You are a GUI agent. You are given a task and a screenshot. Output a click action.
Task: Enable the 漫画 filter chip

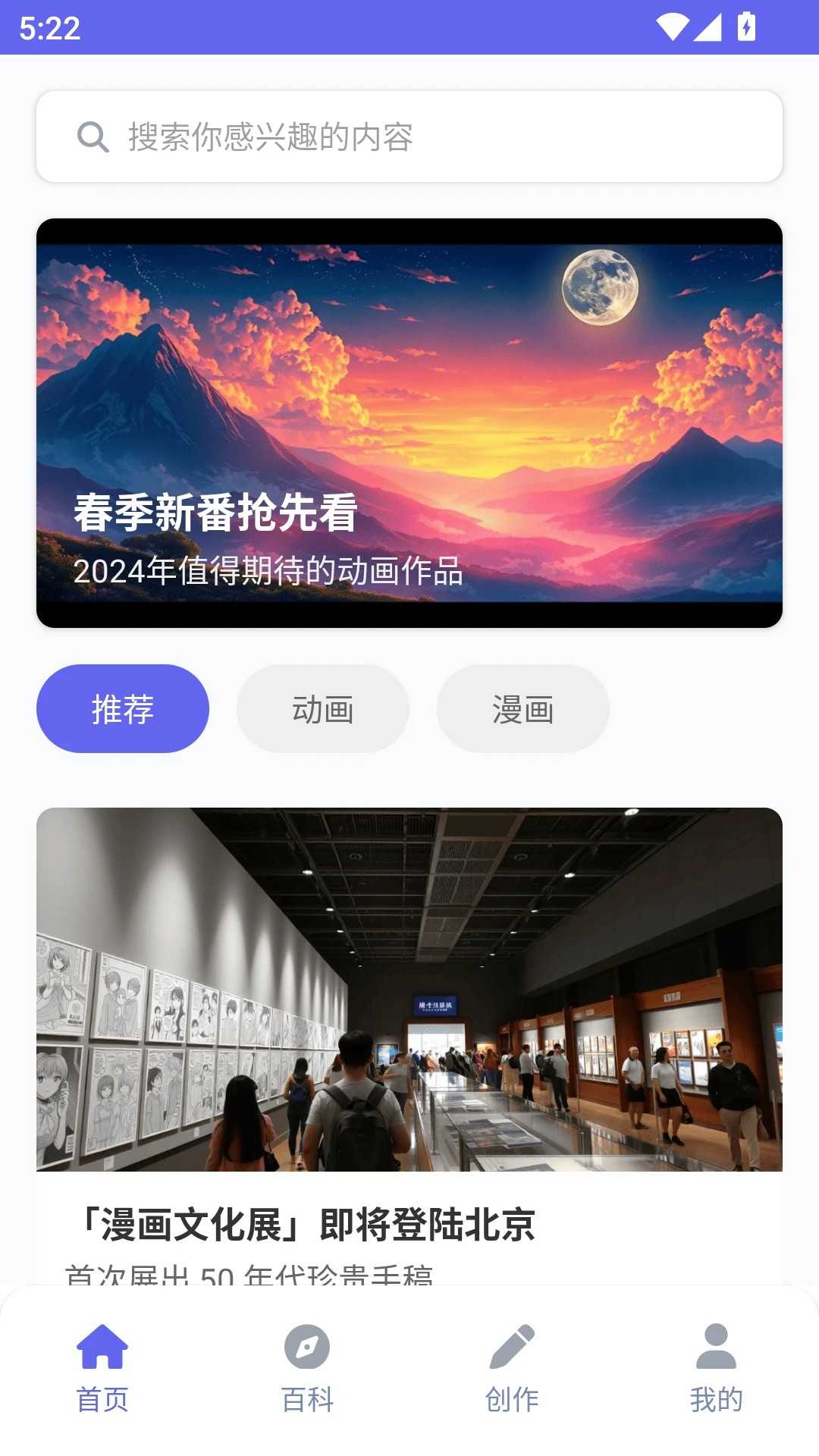click(x=522, y=708)
